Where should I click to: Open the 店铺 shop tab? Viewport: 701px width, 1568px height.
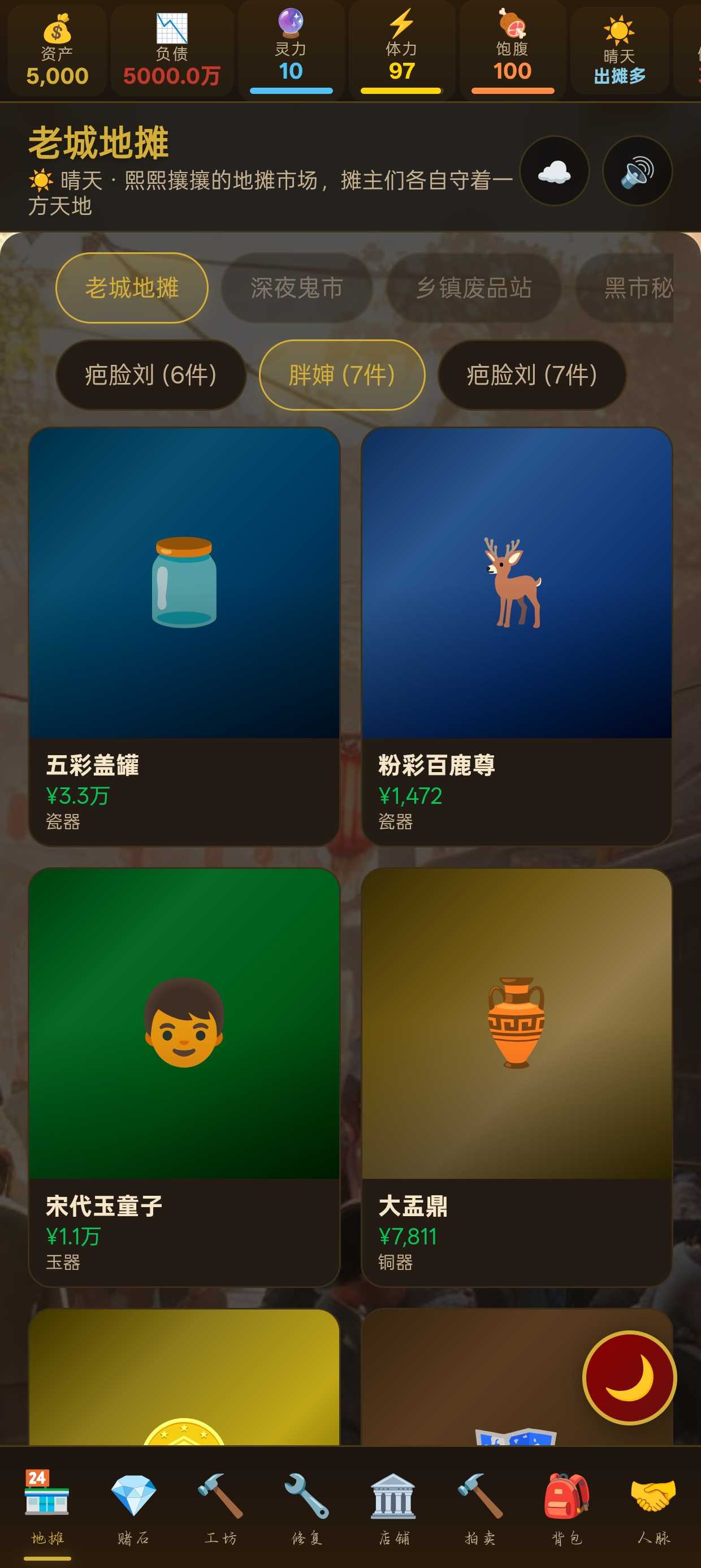(393, 1507)
